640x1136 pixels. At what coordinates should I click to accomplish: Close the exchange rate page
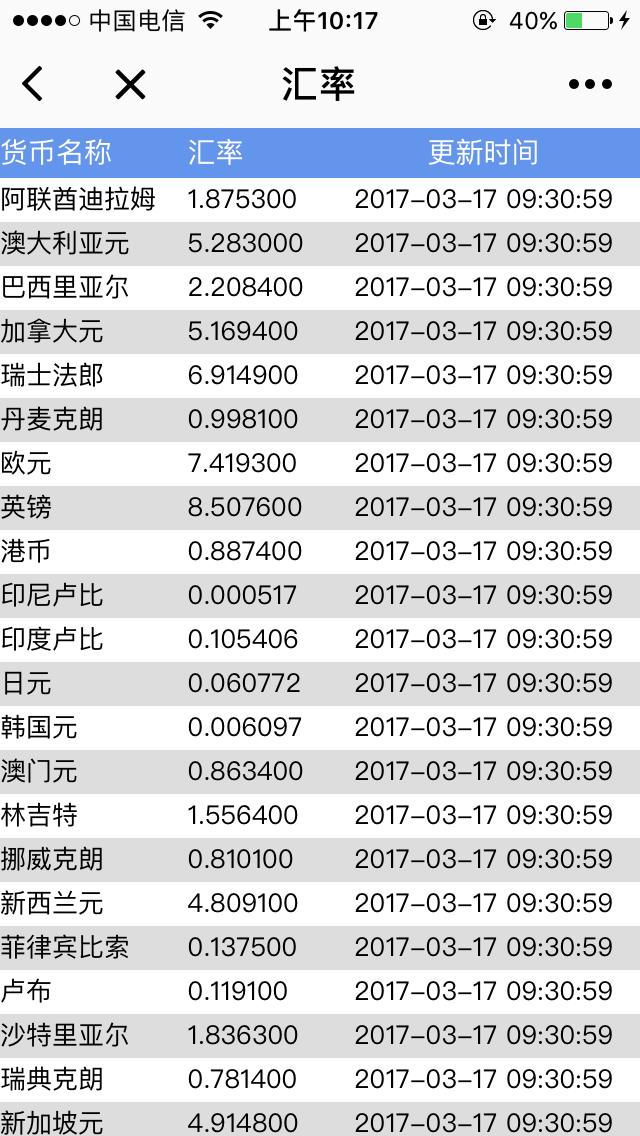(x=130, y=85)
